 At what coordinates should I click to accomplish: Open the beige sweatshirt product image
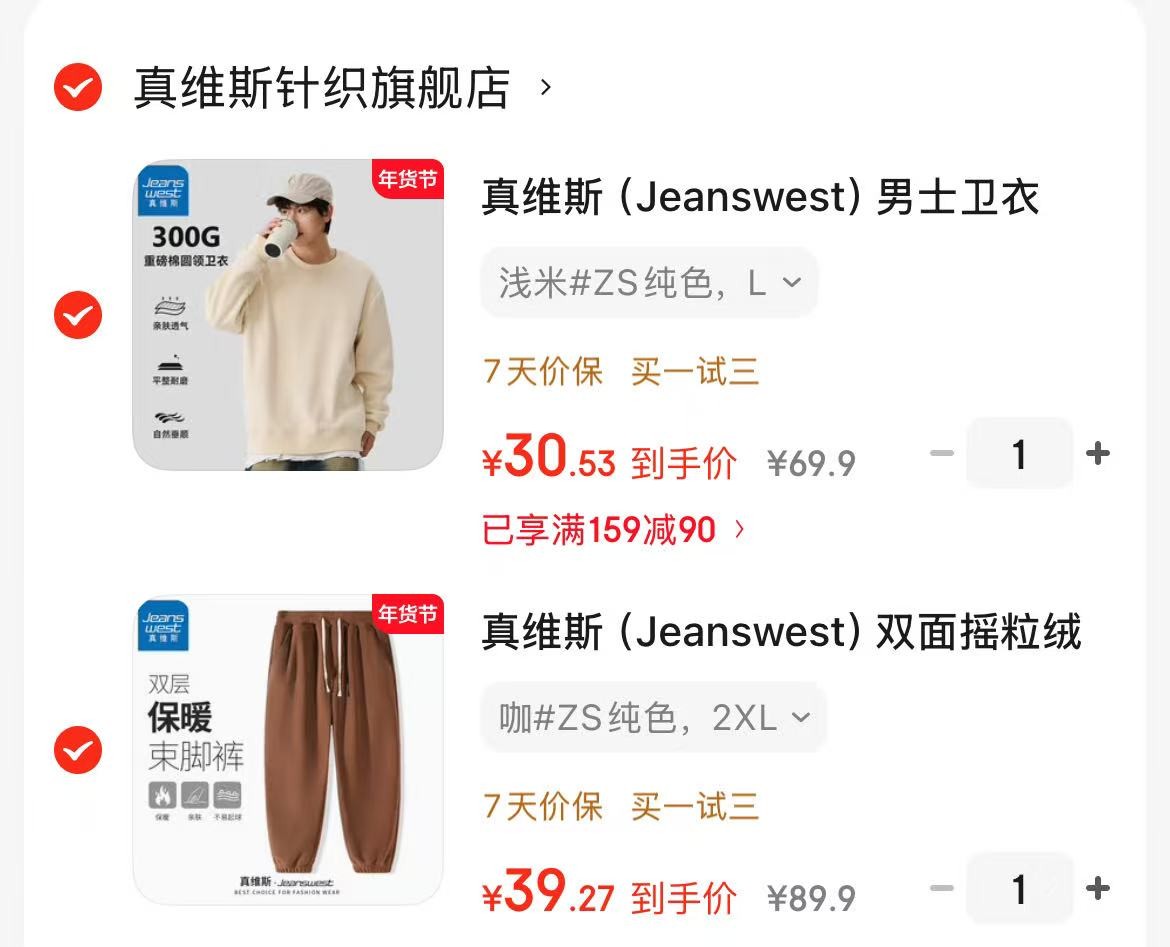[x=288, y=315]
